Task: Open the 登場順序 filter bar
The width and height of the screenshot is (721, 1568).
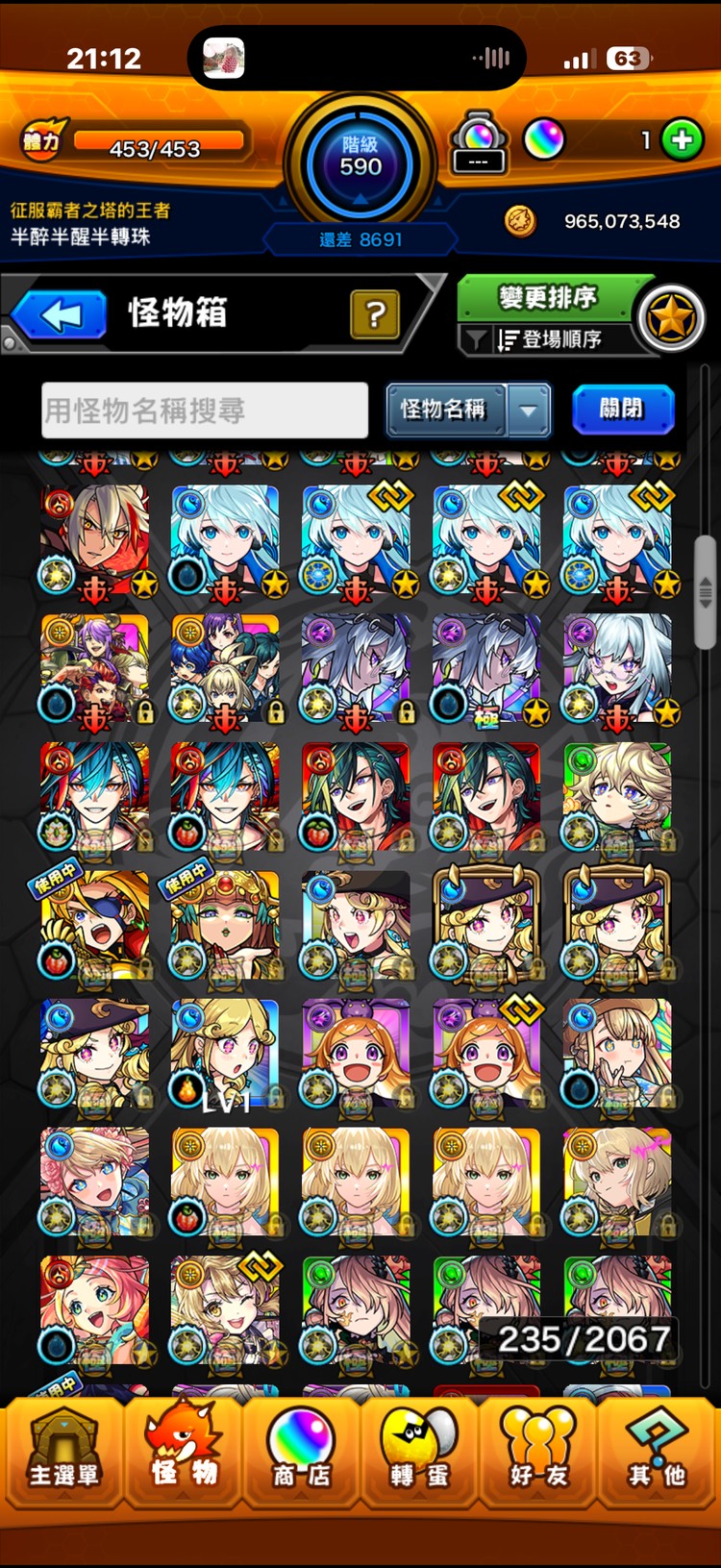Action: click(x=548, y=339)
